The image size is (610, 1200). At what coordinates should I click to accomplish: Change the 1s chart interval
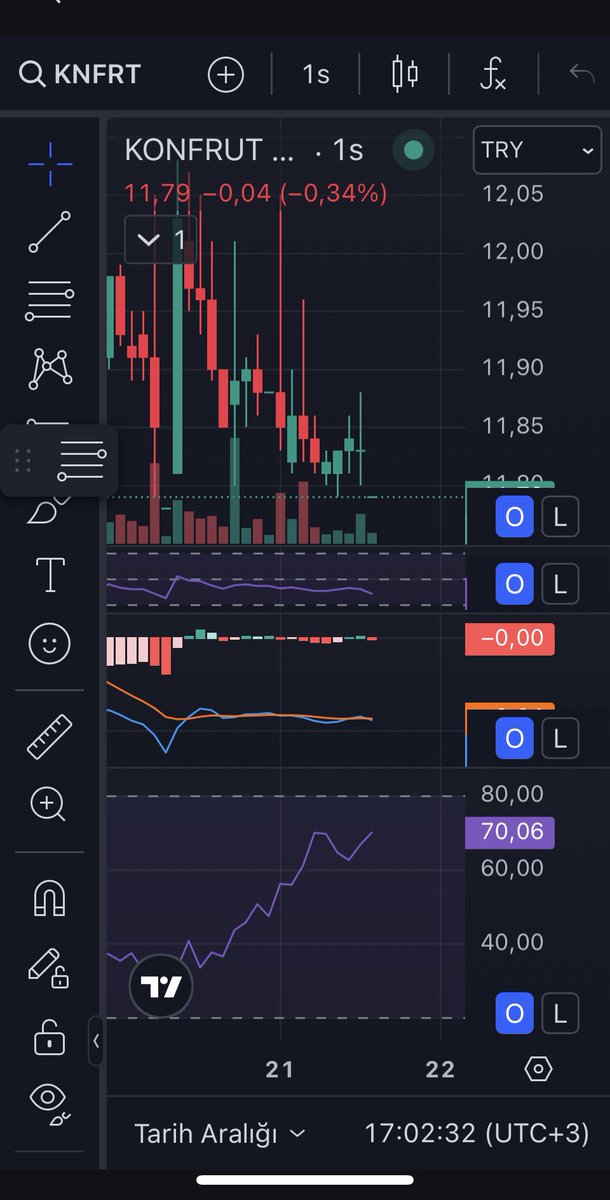coord(316,74)
